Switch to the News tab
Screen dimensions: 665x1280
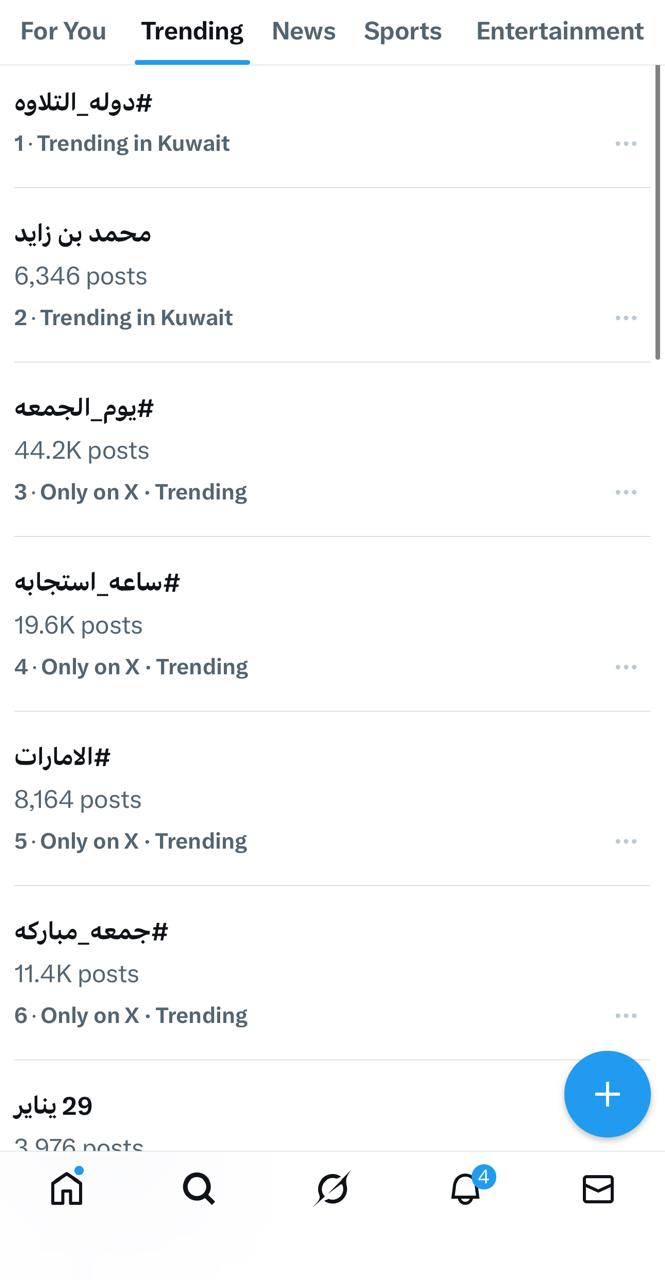click(x=303, y=32)
